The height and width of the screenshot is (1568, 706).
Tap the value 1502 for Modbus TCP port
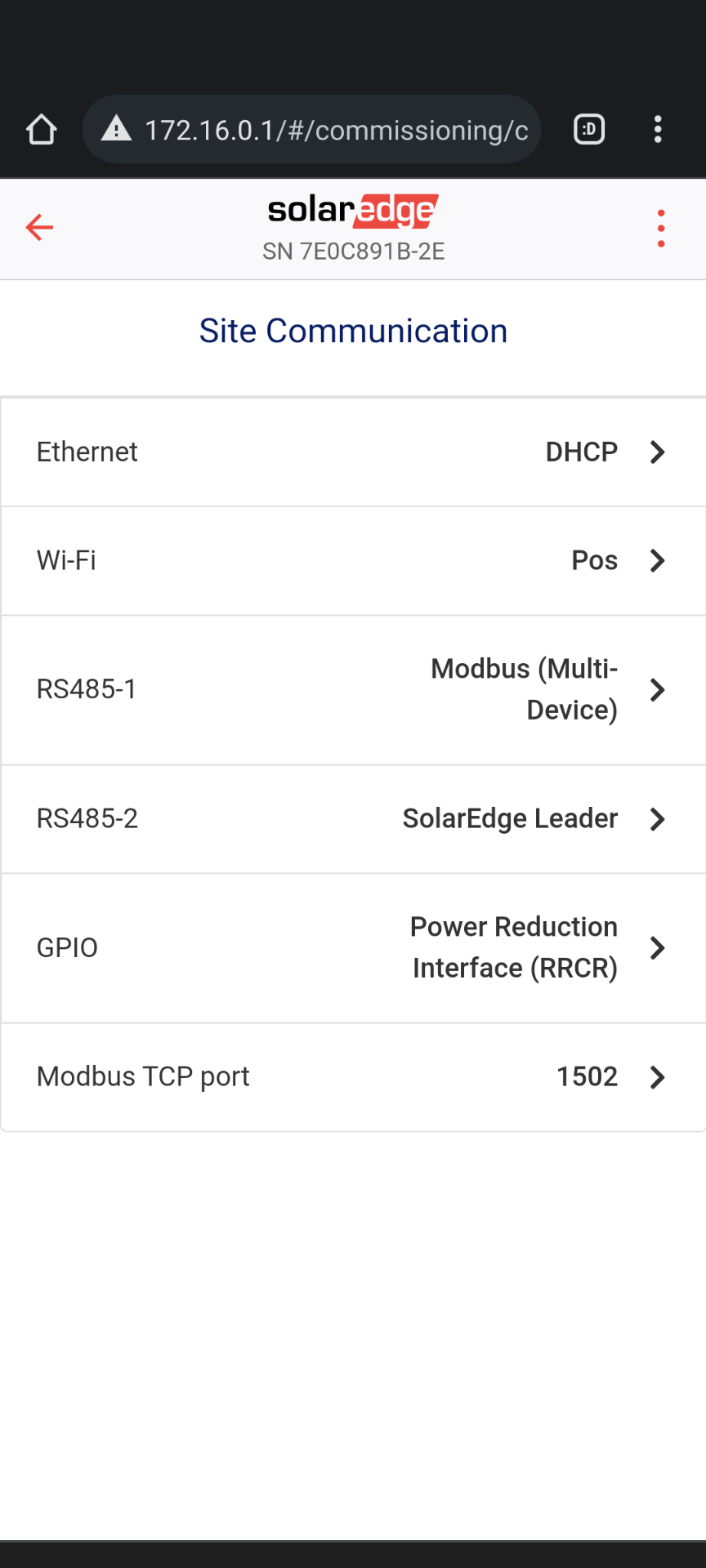point(587,1076)
